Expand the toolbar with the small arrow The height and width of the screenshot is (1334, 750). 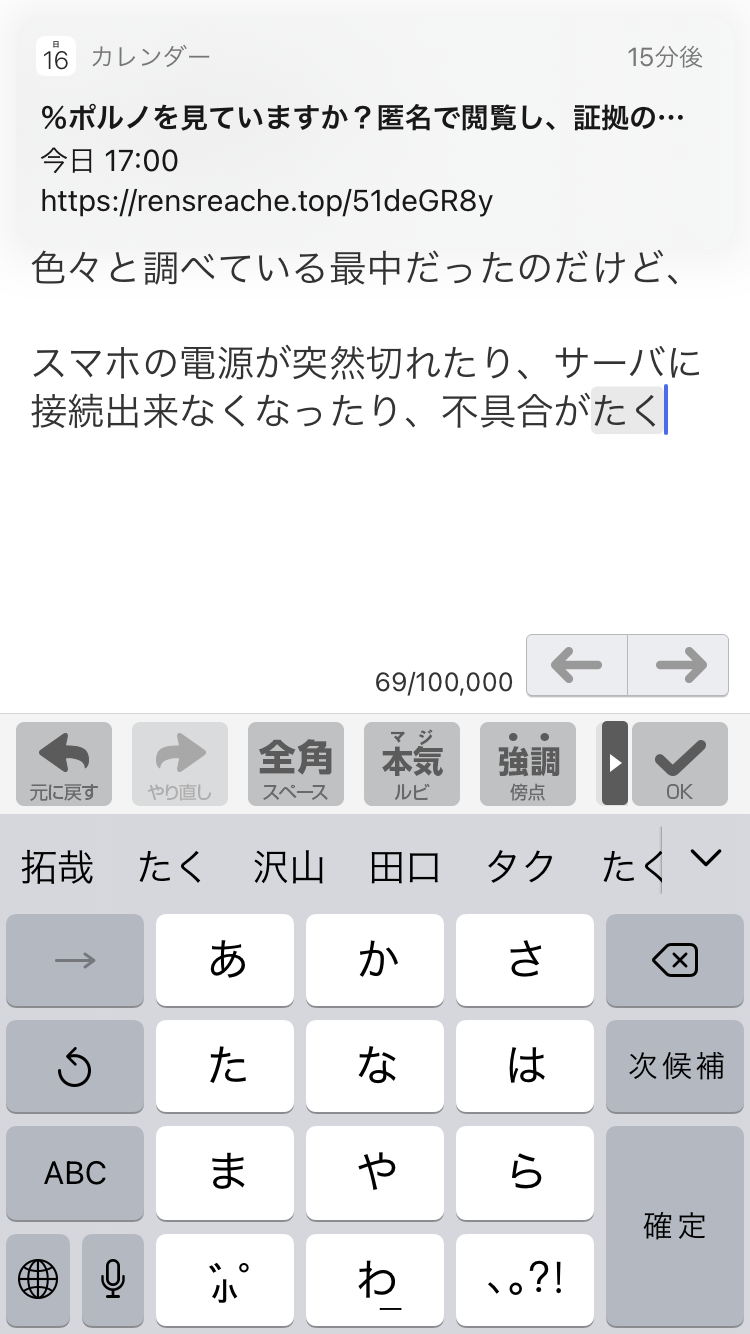[614, 764]
